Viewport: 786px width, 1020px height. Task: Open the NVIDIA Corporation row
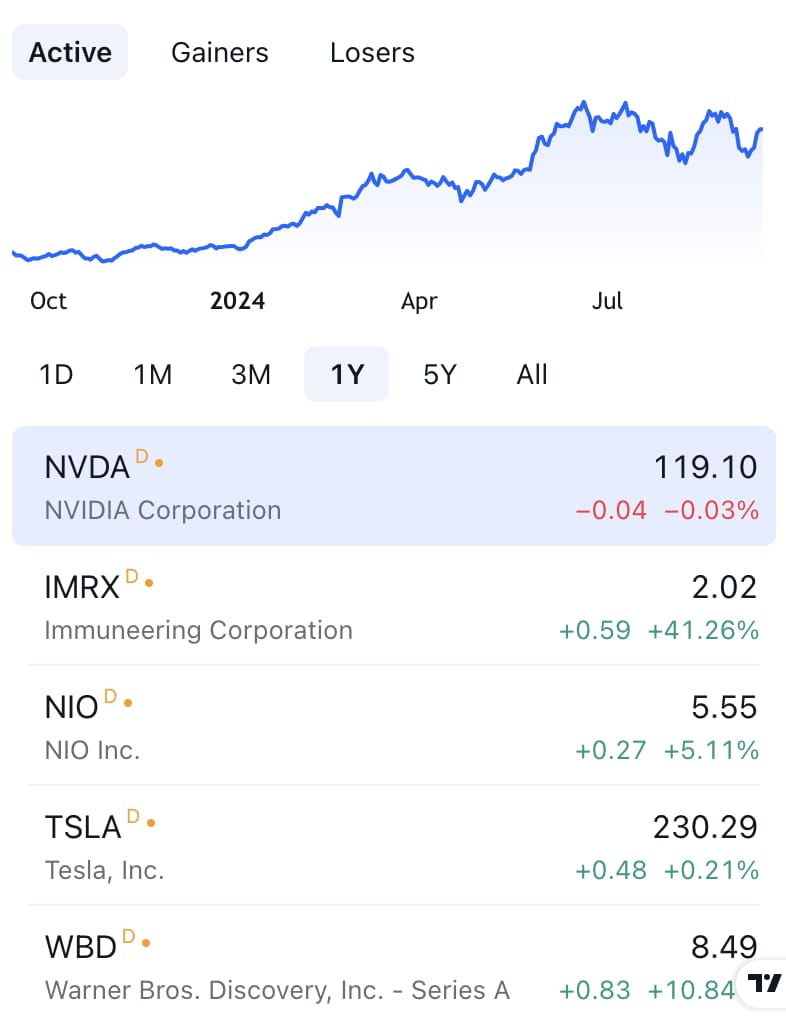tap(393, 487)
